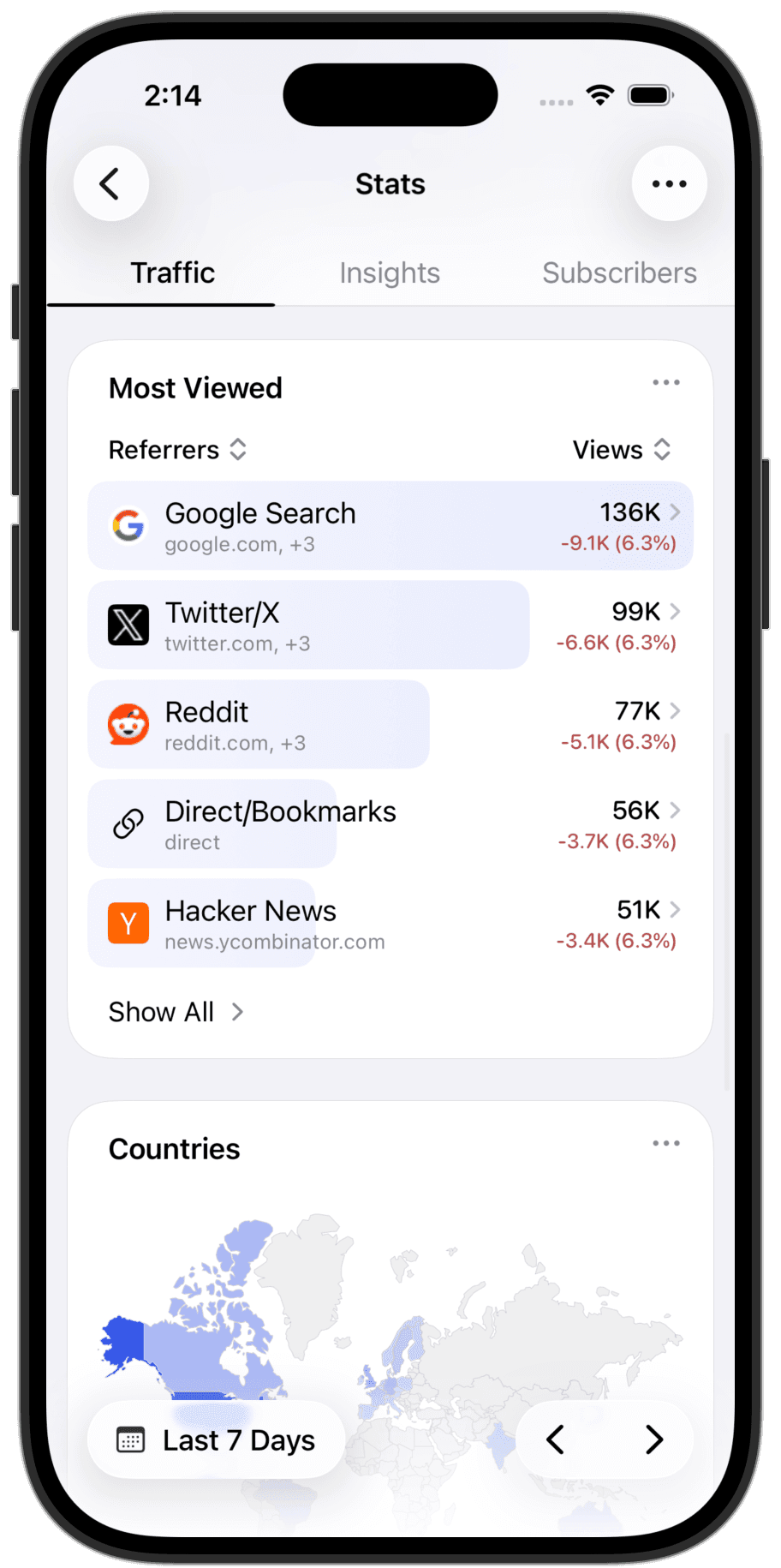This screenshot has height=1568, width=781.
Task: Open the Most Viewed card options
Action: pyautogui.click(x=665, y=383)
